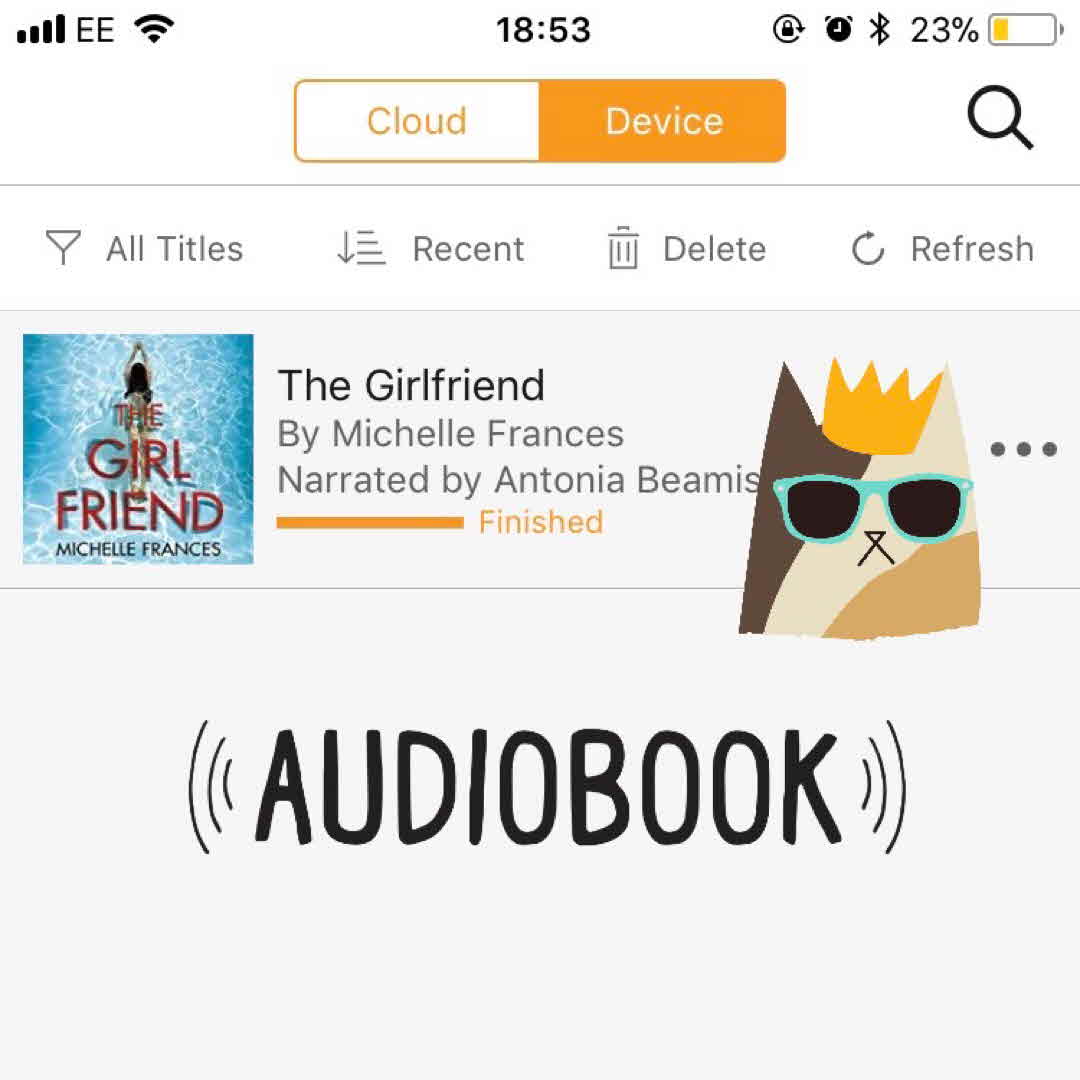Open The Girlfriend audiobook
The image size is (1080, 1080).
[410, 386]
